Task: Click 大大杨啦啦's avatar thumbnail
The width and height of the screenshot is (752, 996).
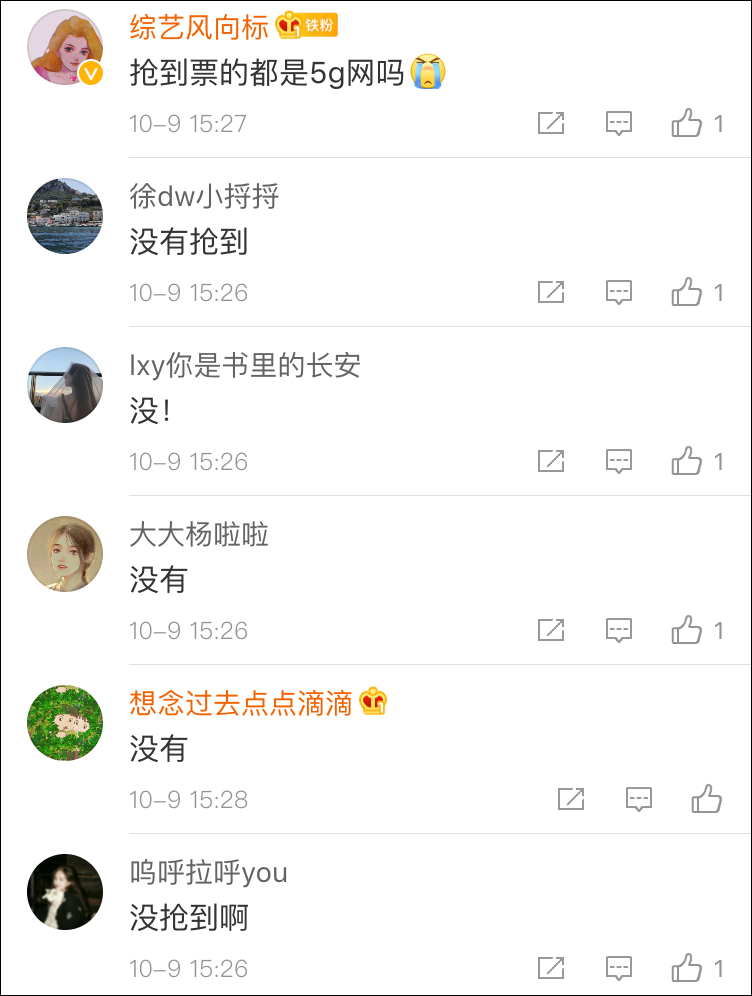Action: pyautogui.click(x=65, y=554)
